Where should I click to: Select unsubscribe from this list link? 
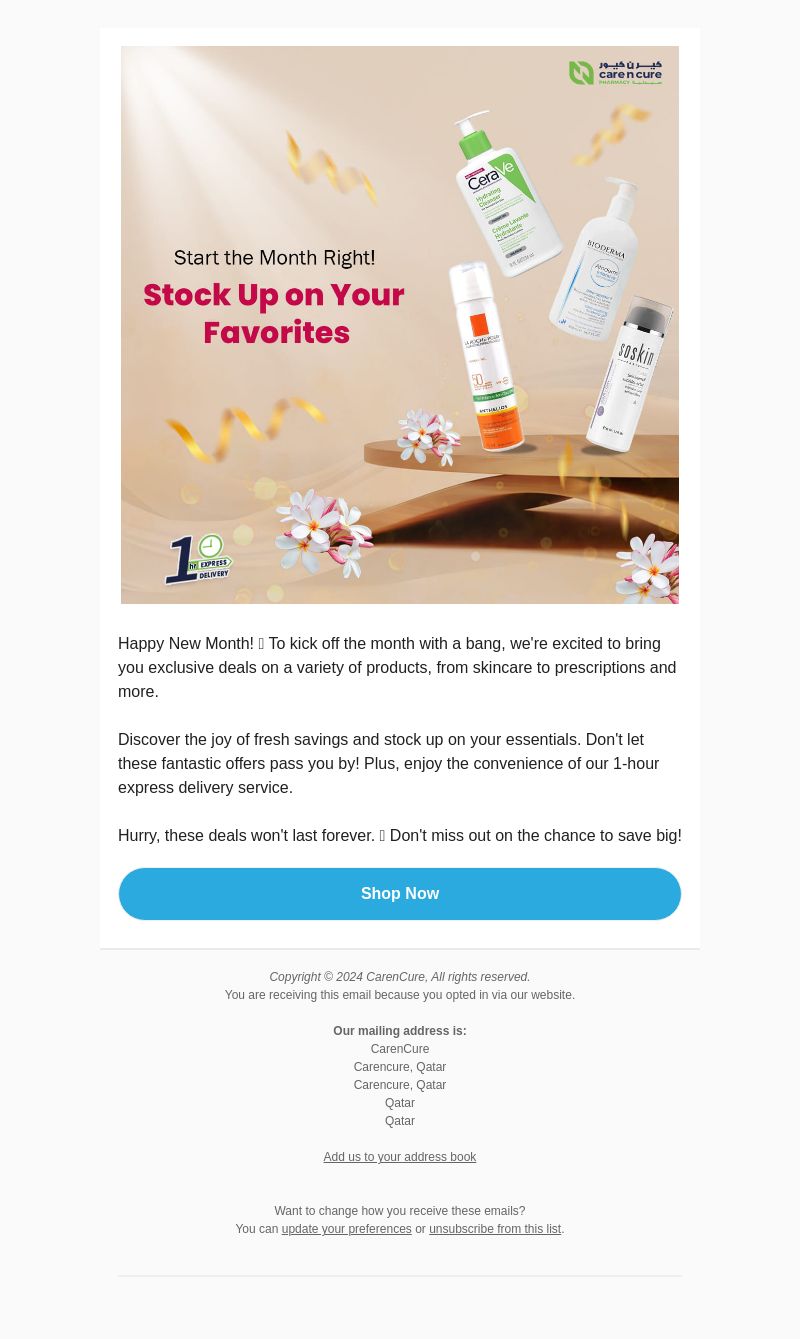click(495, 1229)
